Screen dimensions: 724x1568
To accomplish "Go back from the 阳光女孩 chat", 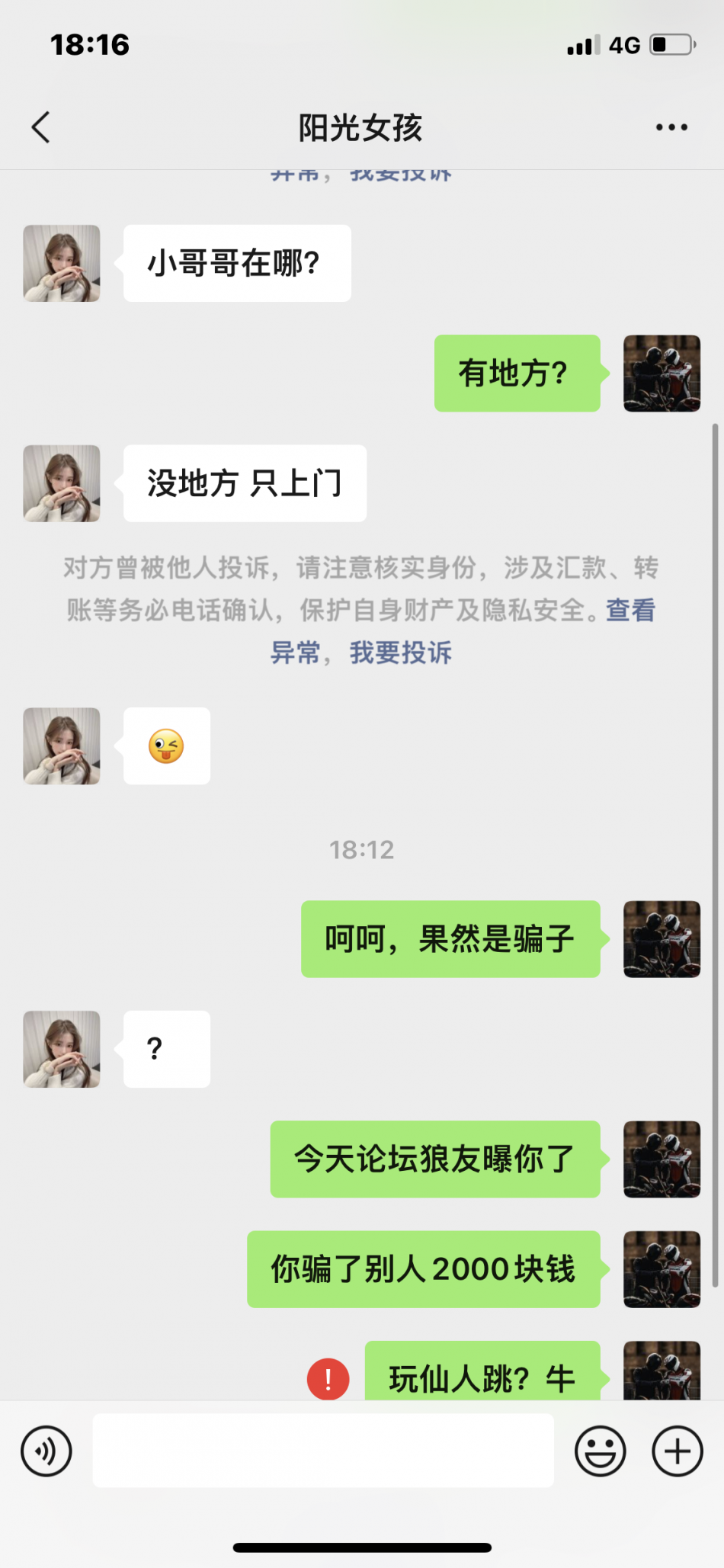I will click(41, 127).
